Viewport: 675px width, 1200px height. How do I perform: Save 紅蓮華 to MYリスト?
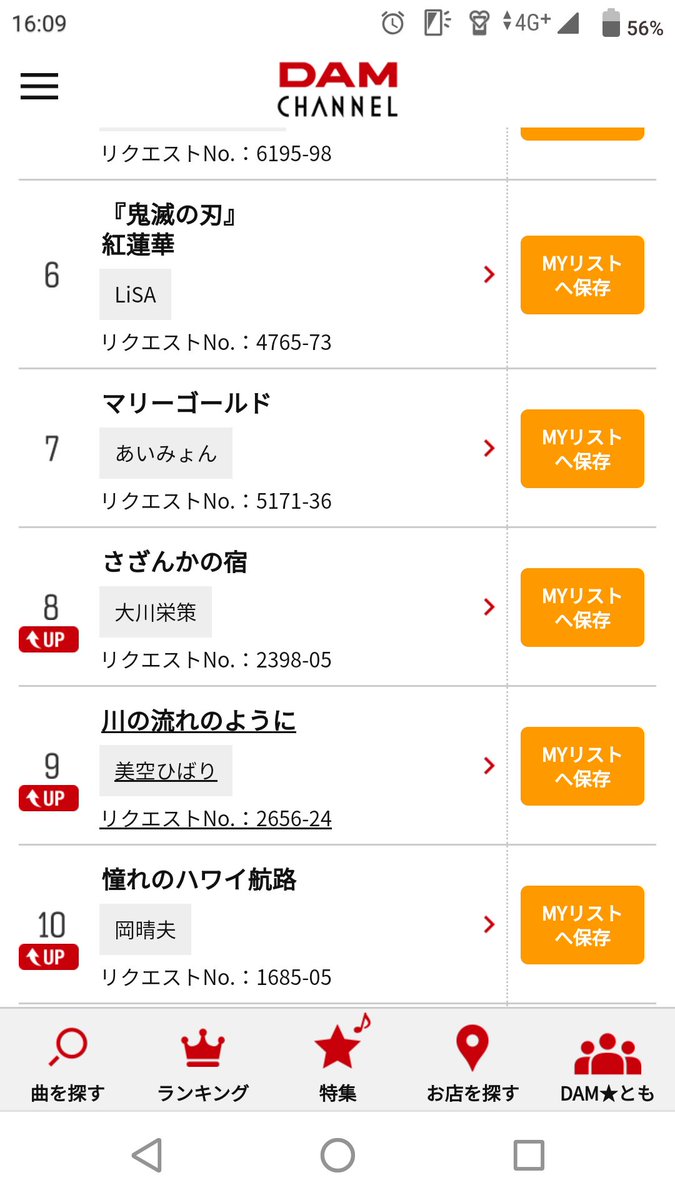click(582, 275)
